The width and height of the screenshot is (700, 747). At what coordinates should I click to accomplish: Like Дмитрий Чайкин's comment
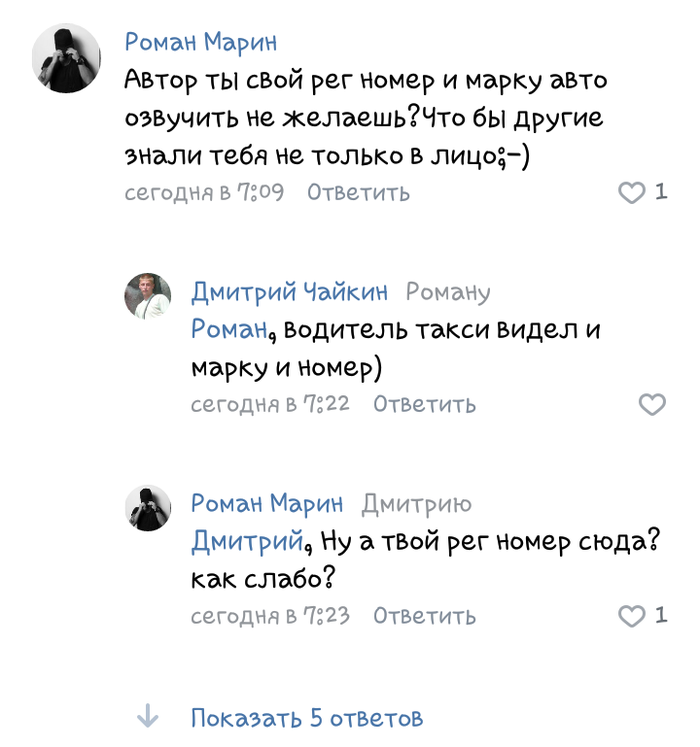[651, 405]
